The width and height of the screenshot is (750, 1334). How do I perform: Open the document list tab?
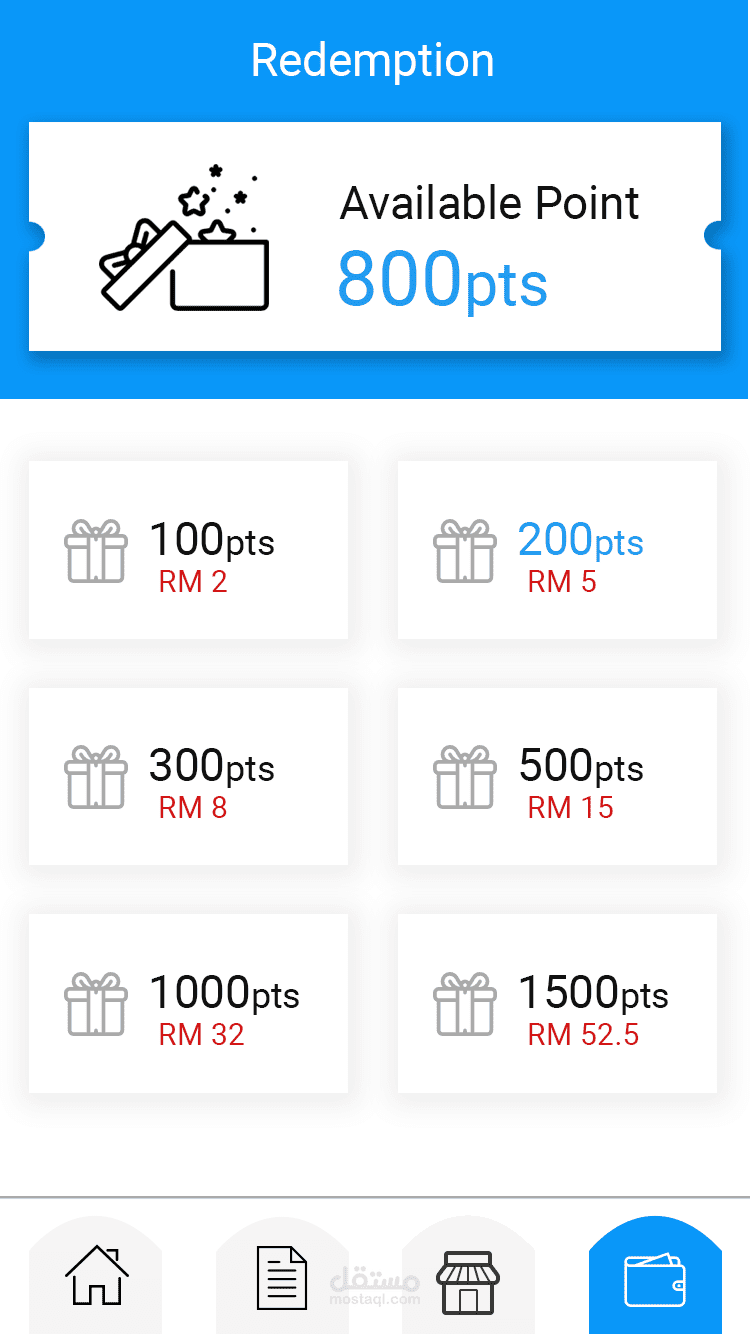[x=282, y=1278]
